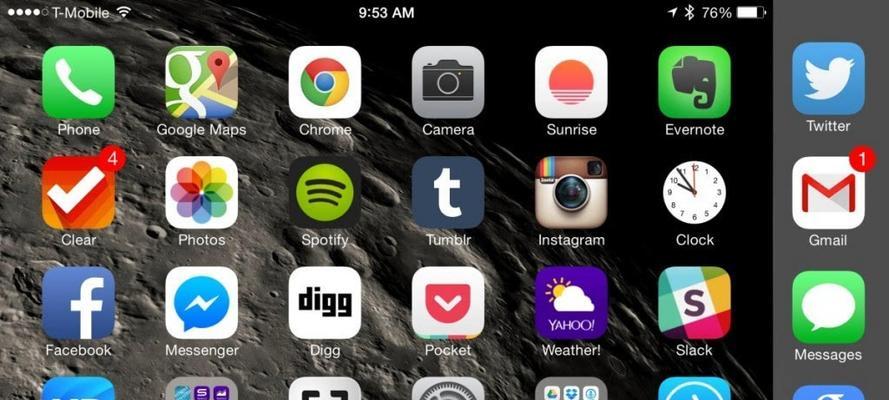The image size is (889, 400).
Task: Open Twitter in the dock
Action: [x=828, y=79]
